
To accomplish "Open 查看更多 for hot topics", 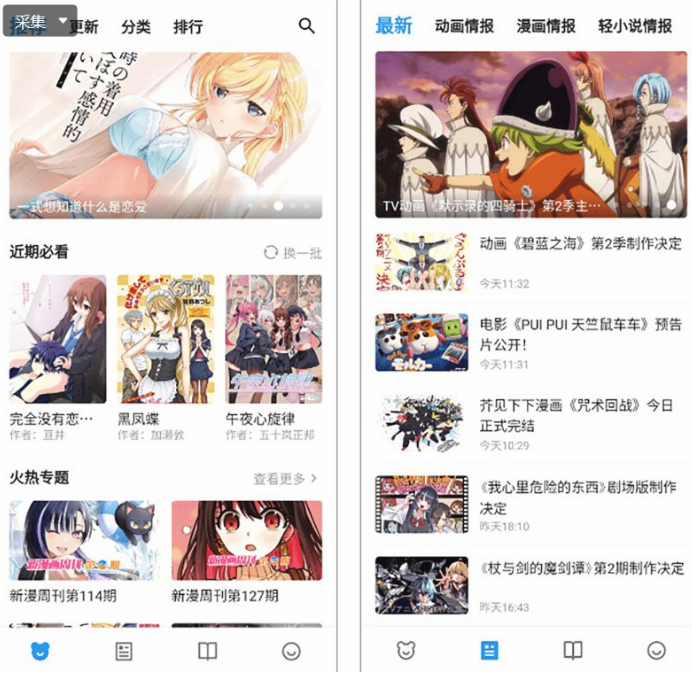I will pyautogui.click(x=285, y=478).
